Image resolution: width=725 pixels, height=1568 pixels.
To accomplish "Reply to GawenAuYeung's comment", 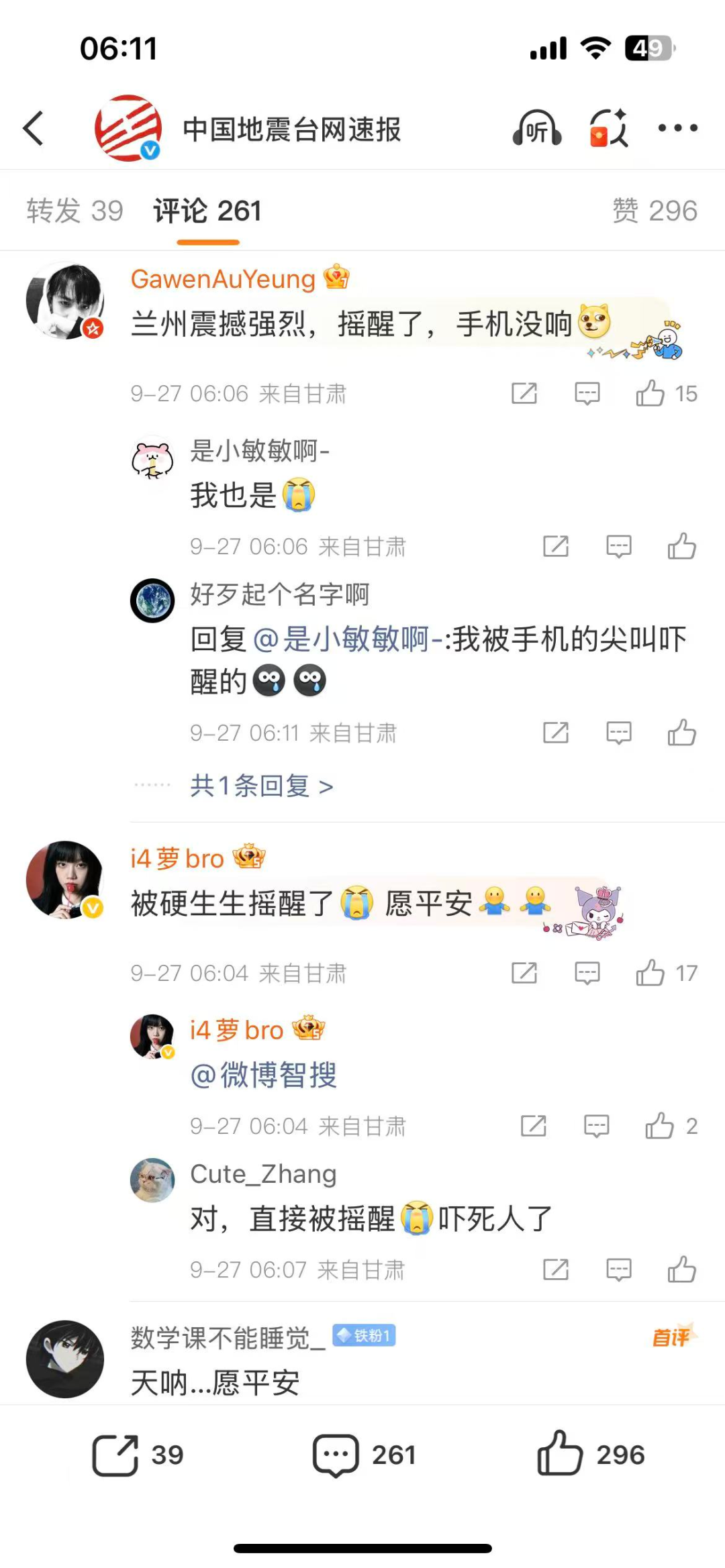I will pos(587,394).
